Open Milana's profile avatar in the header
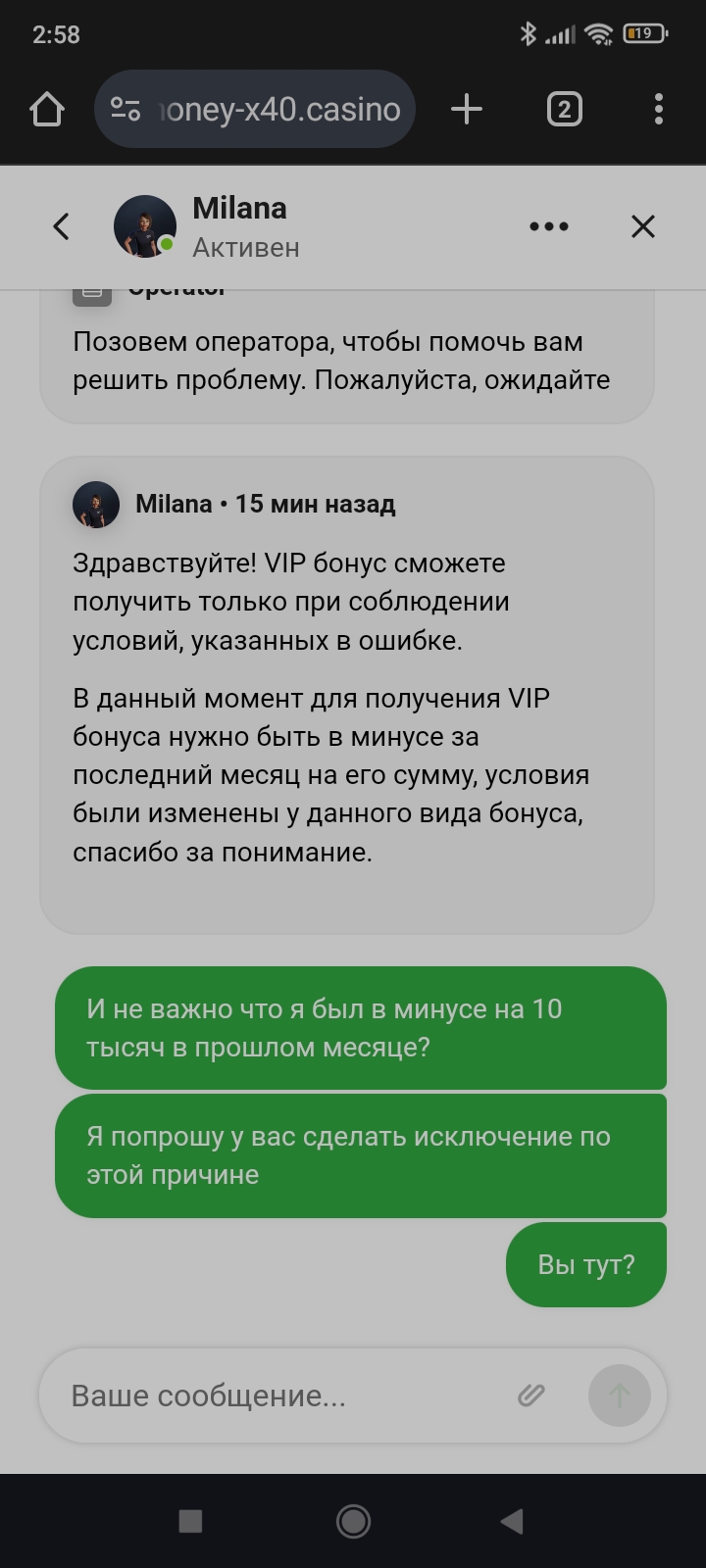706x1568 pixels. [x=145, y=226]
